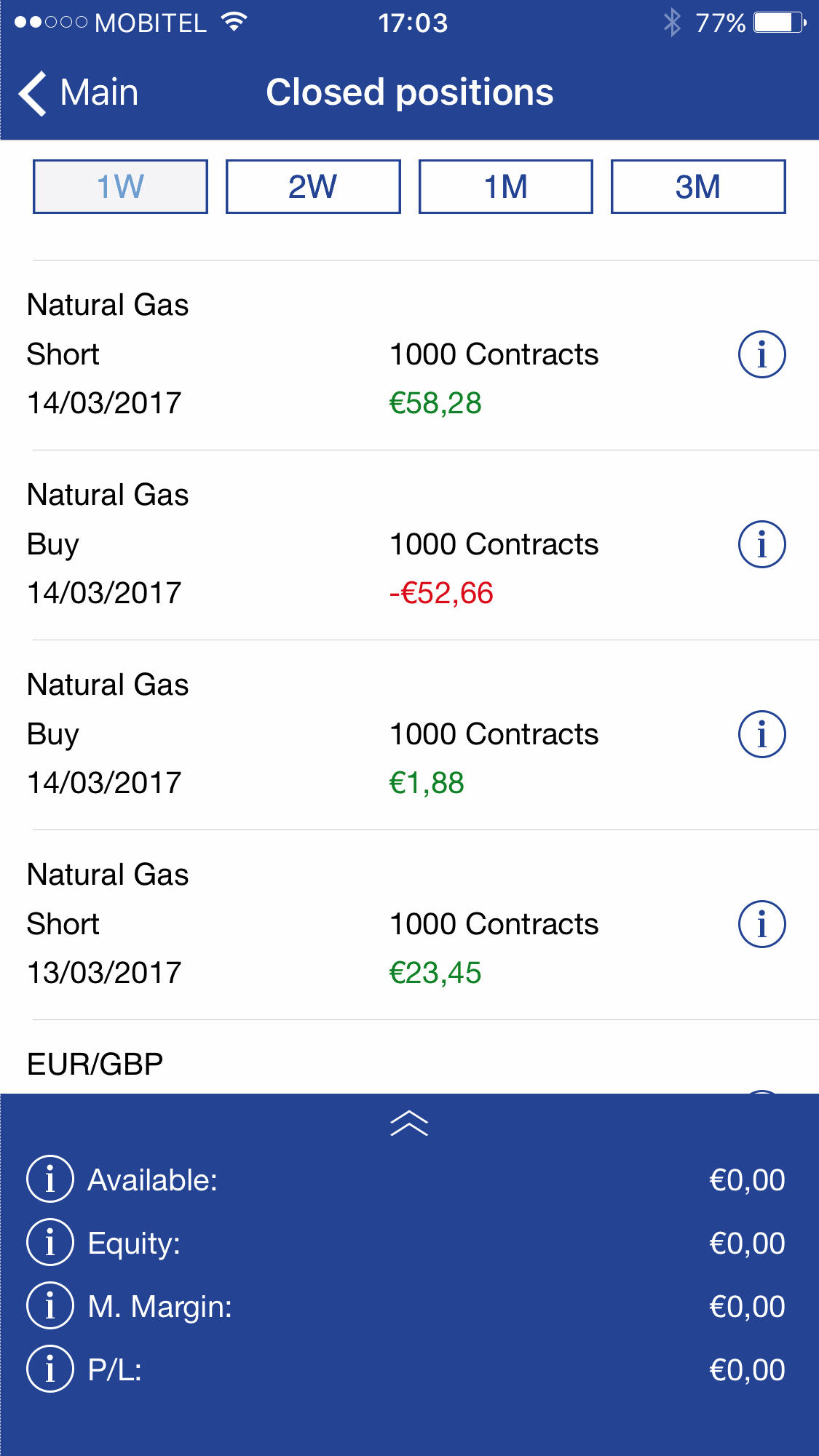Open info for the €23,45 Natural Gas position
Image resolution: width=819 pixels, height=1456 pixels.
(x=761, y=924)
